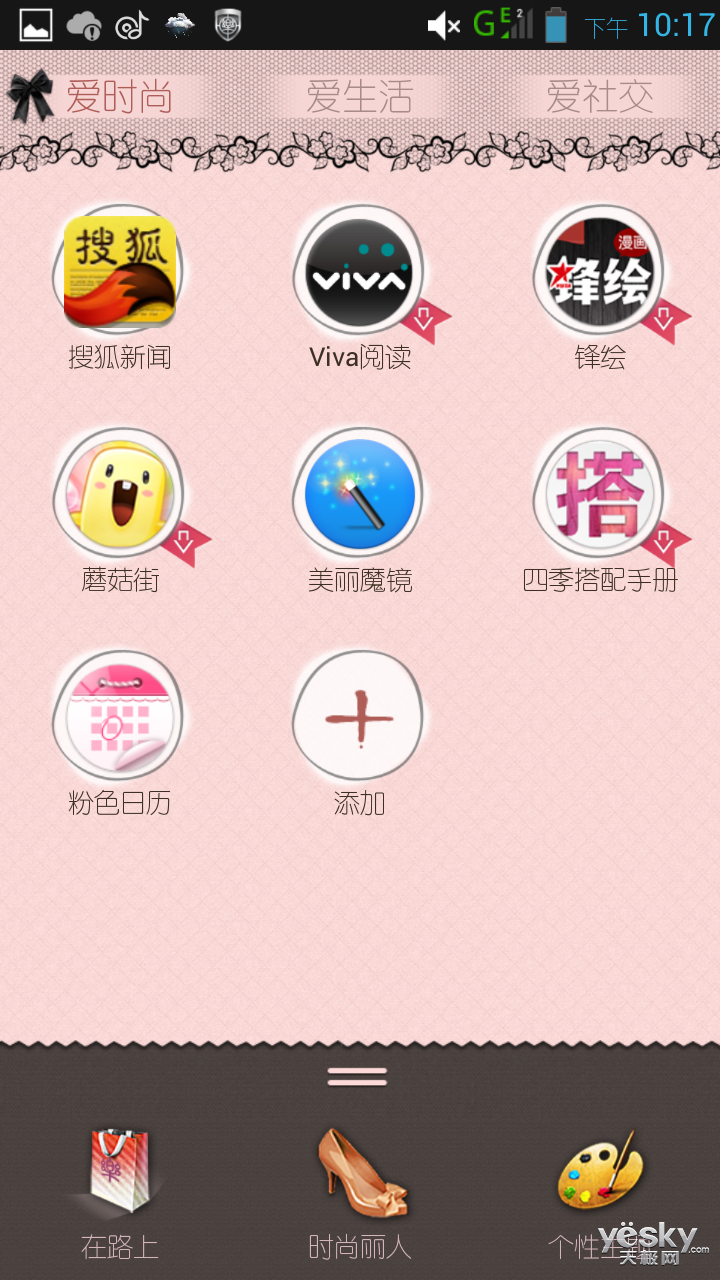The width and height of the screenshot is (720, 1280).
Task: Open the 锋绘 comic app
Action: (598, 270)
